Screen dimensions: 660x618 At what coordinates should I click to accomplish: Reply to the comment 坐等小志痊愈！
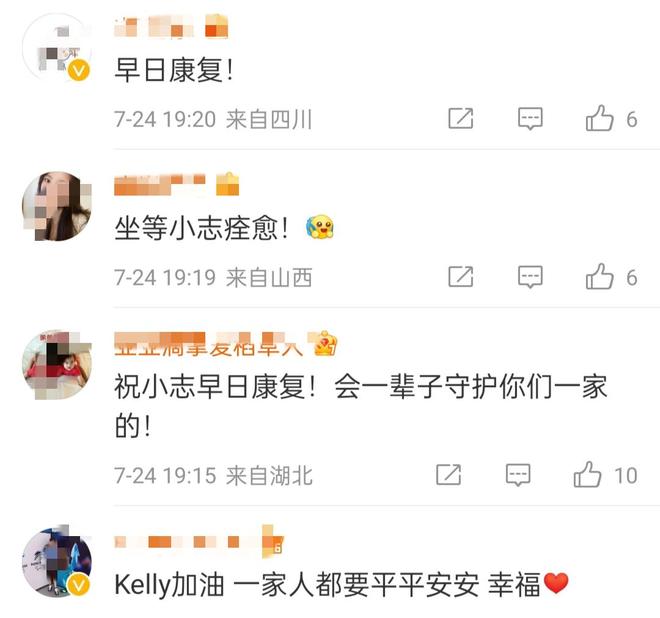(530, 277)
